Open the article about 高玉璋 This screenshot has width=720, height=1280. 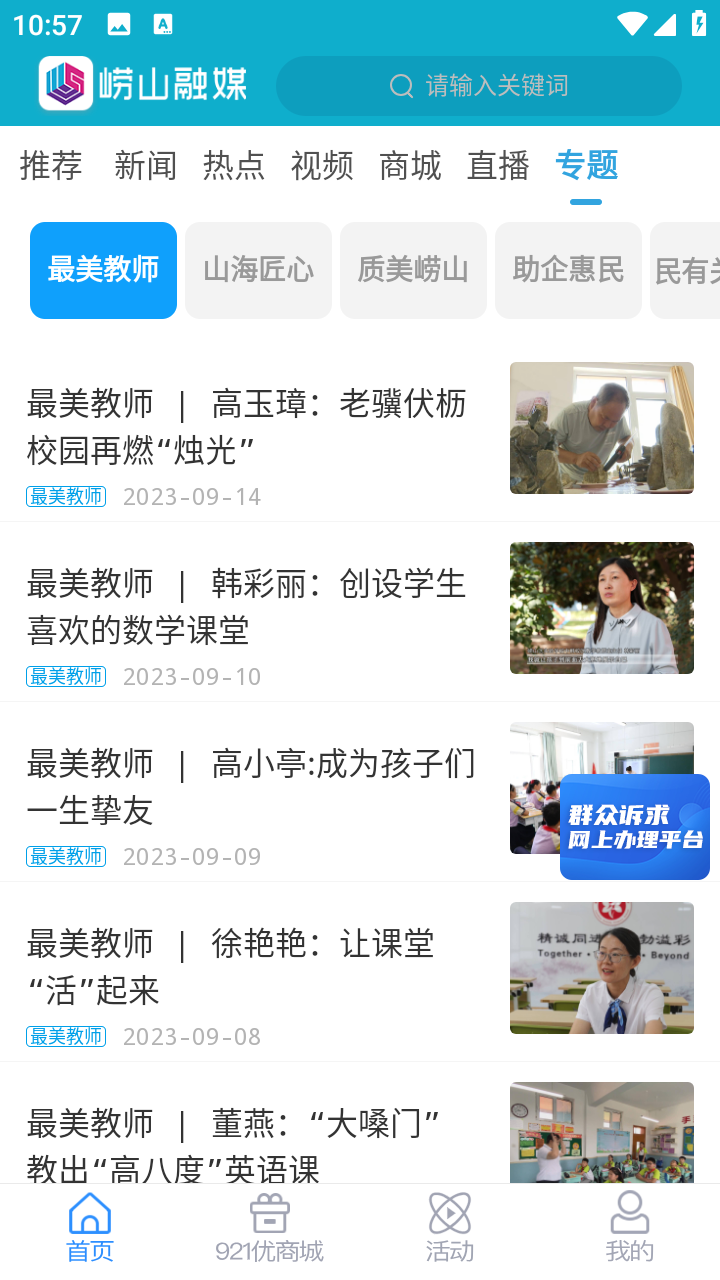click(x=250, y=428)
